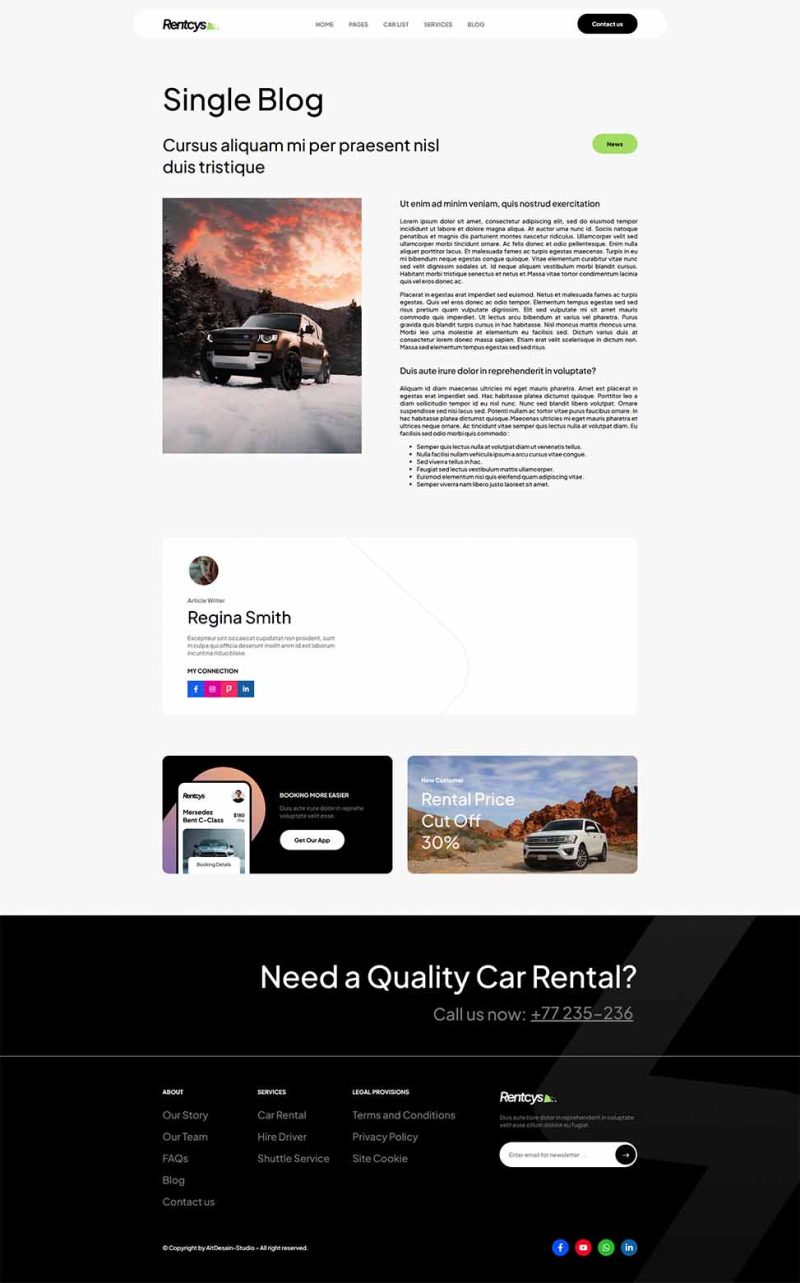Select the BLOG nav item

(x=476, y=24)
